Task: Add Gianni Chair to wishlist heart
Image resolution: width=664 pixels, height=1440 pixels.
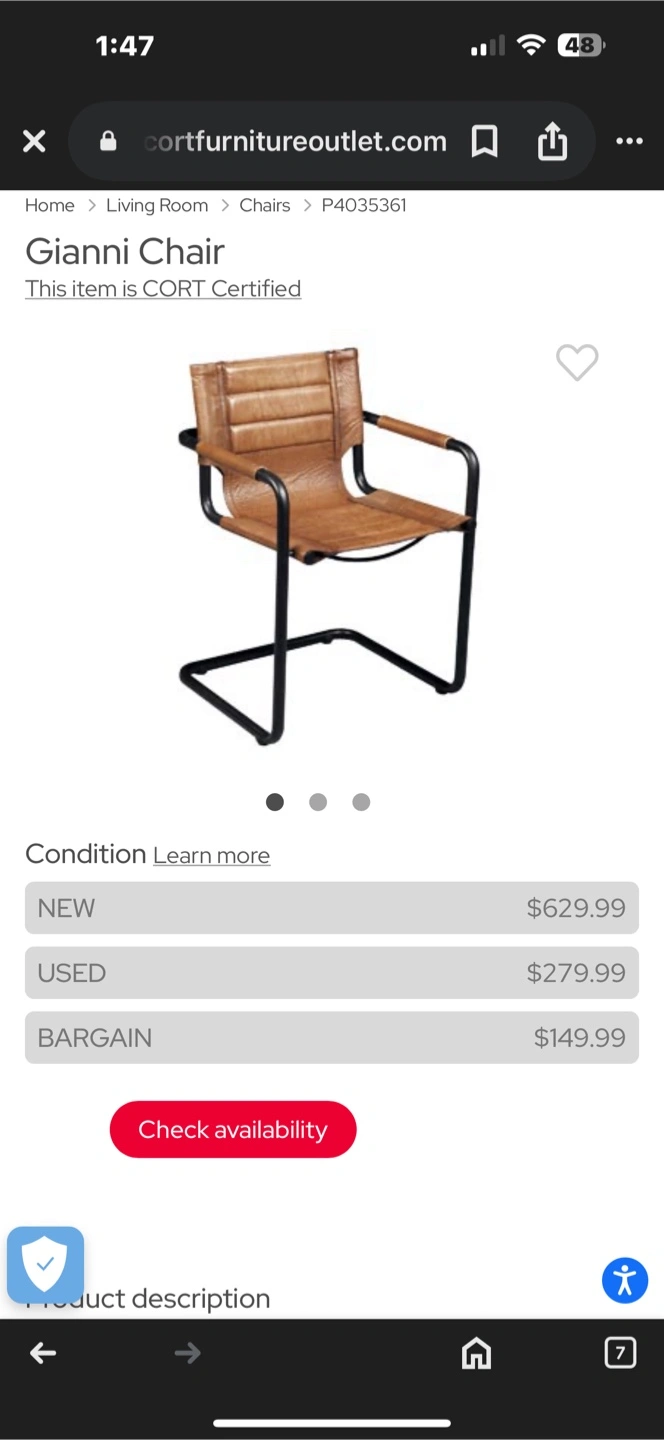Action: click(577, 362)
